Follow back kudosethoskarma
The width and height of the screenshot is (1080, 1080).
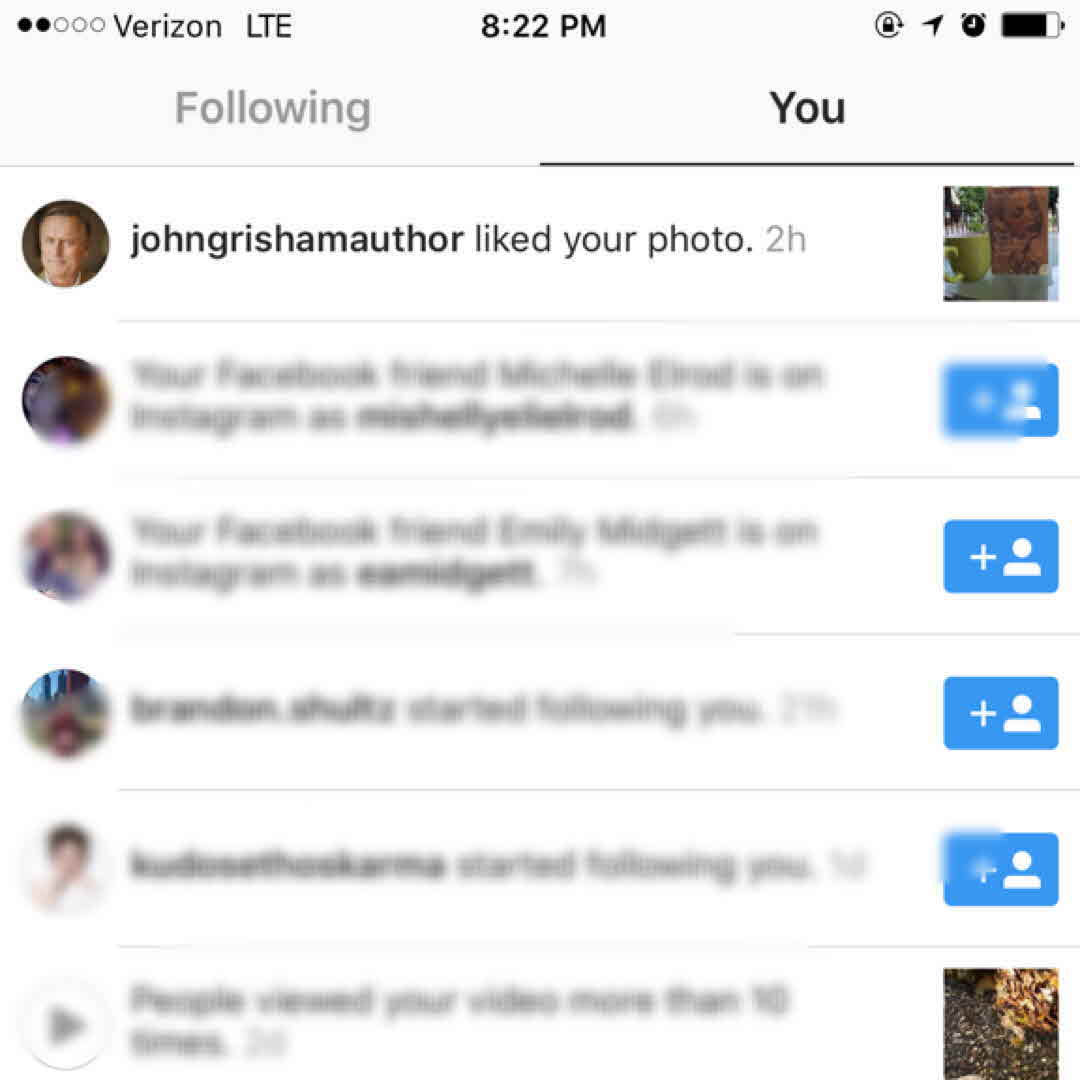click(x=1000, y=869)
